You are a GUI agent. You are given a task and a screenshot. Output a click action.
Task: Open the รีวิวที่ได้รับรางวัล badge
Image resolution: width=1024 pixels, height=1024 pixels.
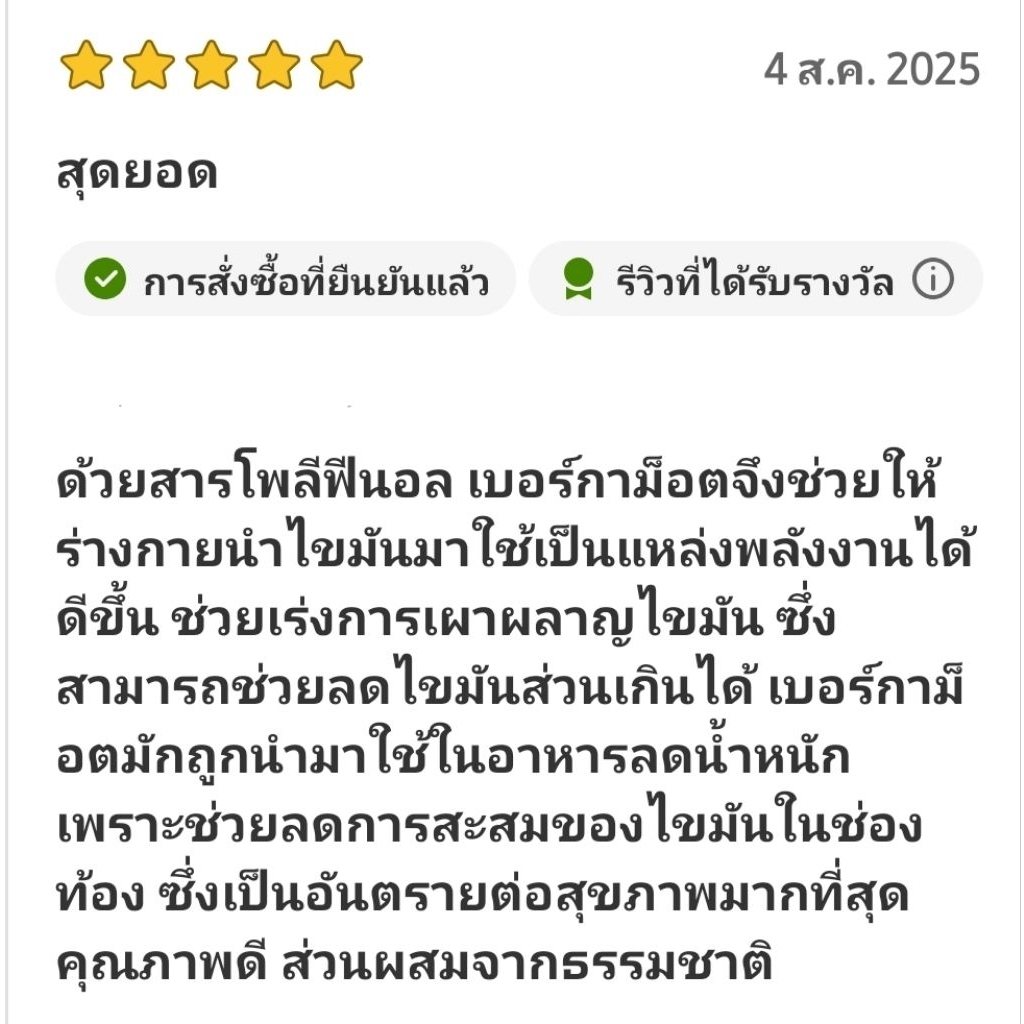[756, 279]
